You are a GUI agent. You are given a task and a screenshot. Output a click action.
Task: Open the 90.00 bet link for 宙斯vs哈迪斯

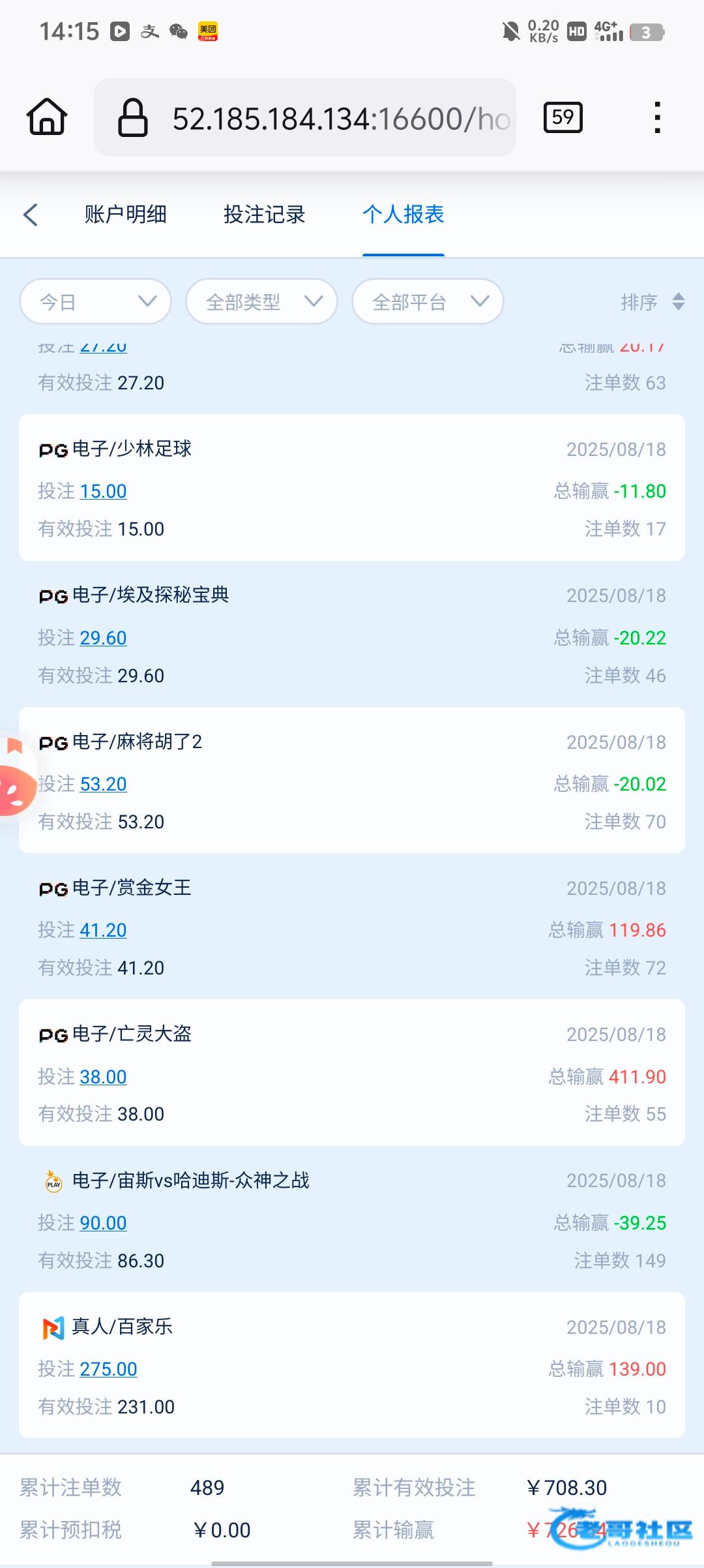[103, 1222]
